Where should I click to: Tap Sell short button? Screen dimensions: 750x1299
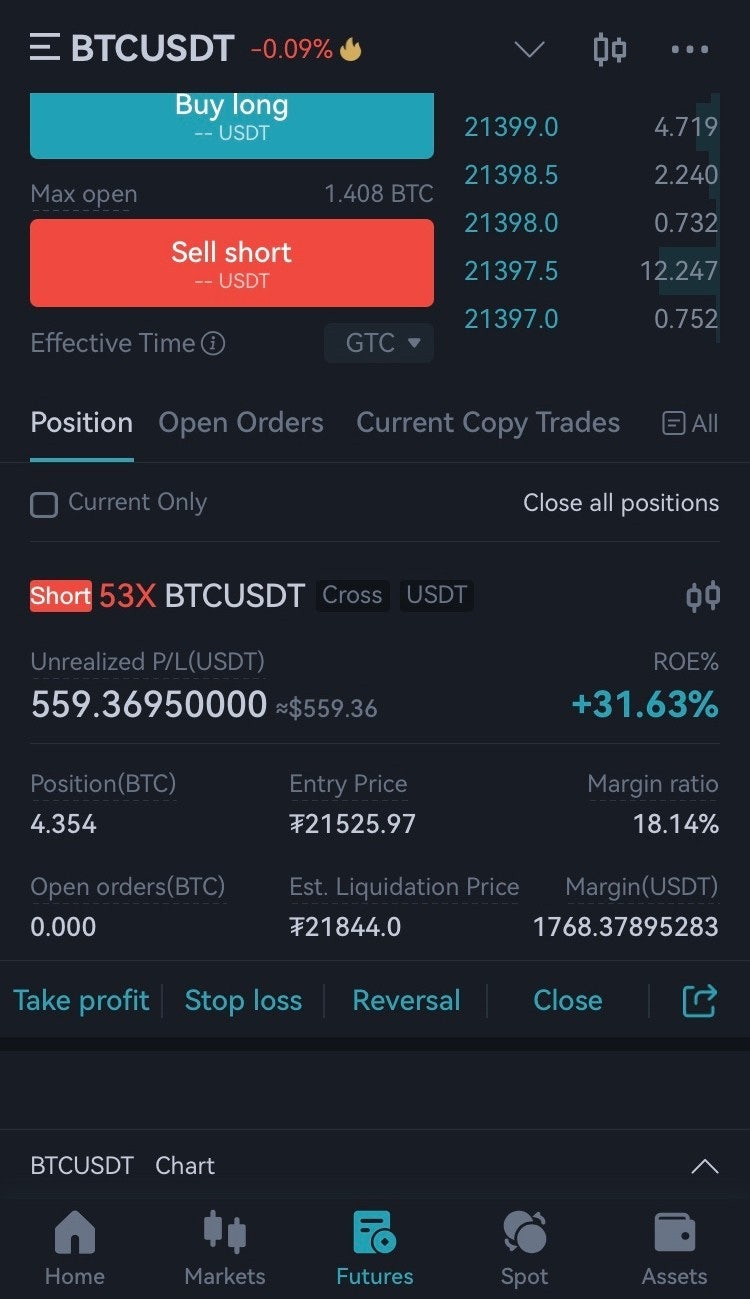pyautogui.click(x=232, y=263)
